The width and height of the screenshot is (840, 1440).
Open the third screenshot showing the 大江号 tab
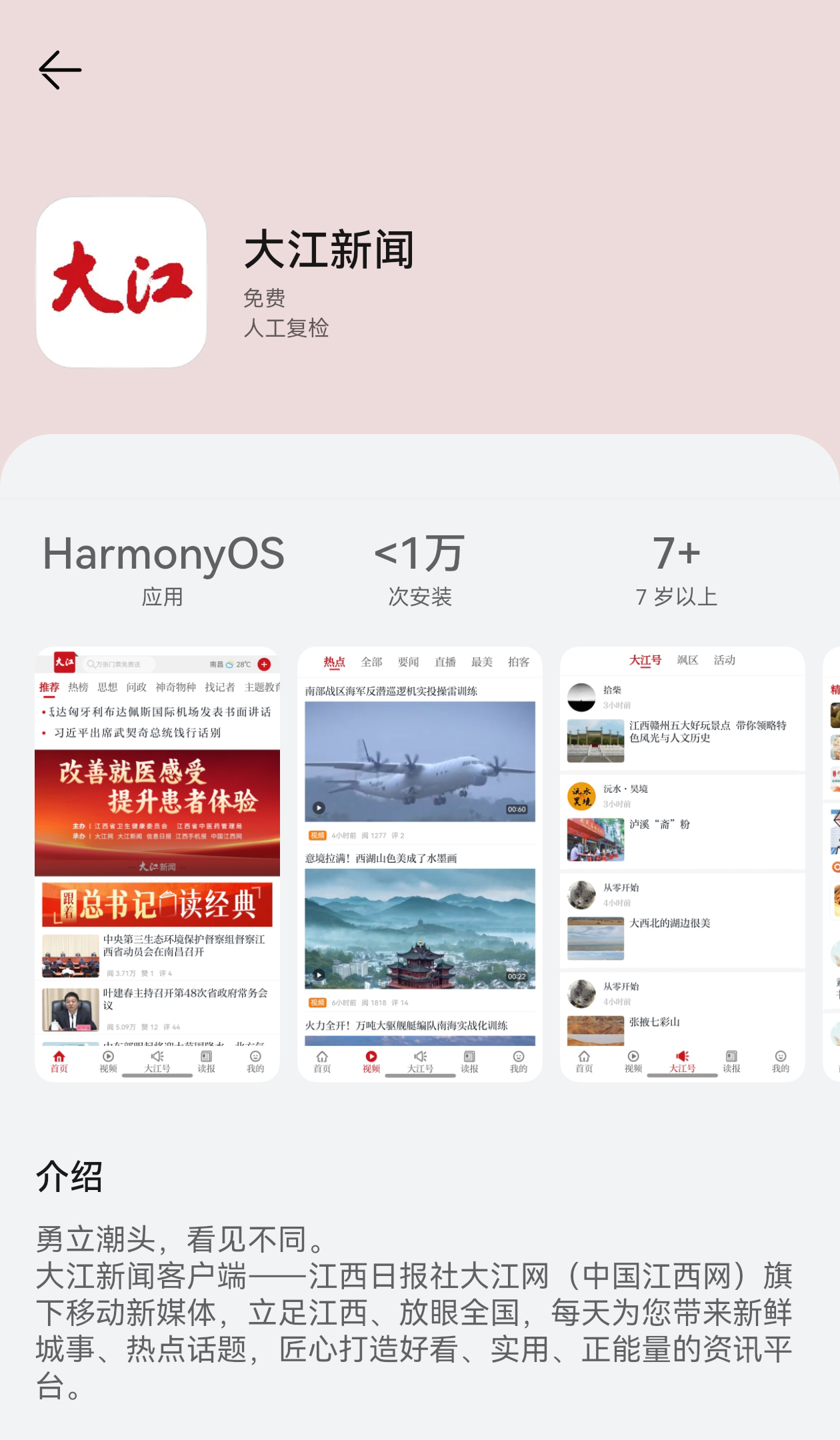click(x=682, y=863)
